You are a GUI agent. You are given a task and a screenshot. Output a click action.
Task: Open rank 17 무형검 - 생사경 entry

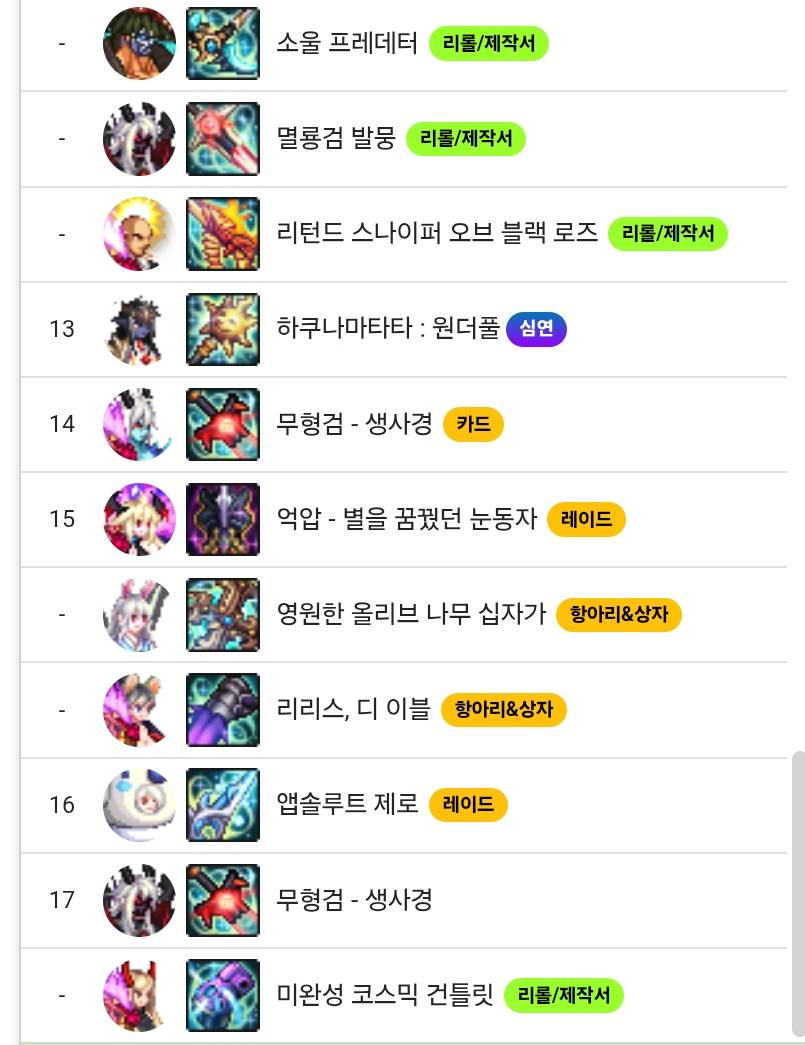pyautogui.click(x=354, y=899)
